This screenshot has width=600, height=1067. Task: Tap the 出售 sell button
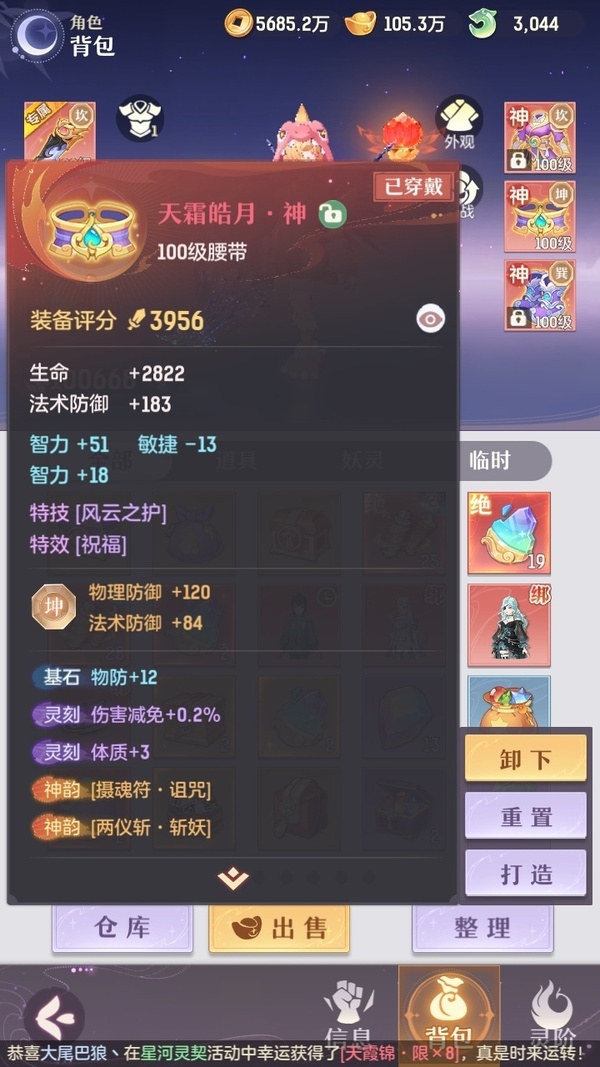pos(279,928)
